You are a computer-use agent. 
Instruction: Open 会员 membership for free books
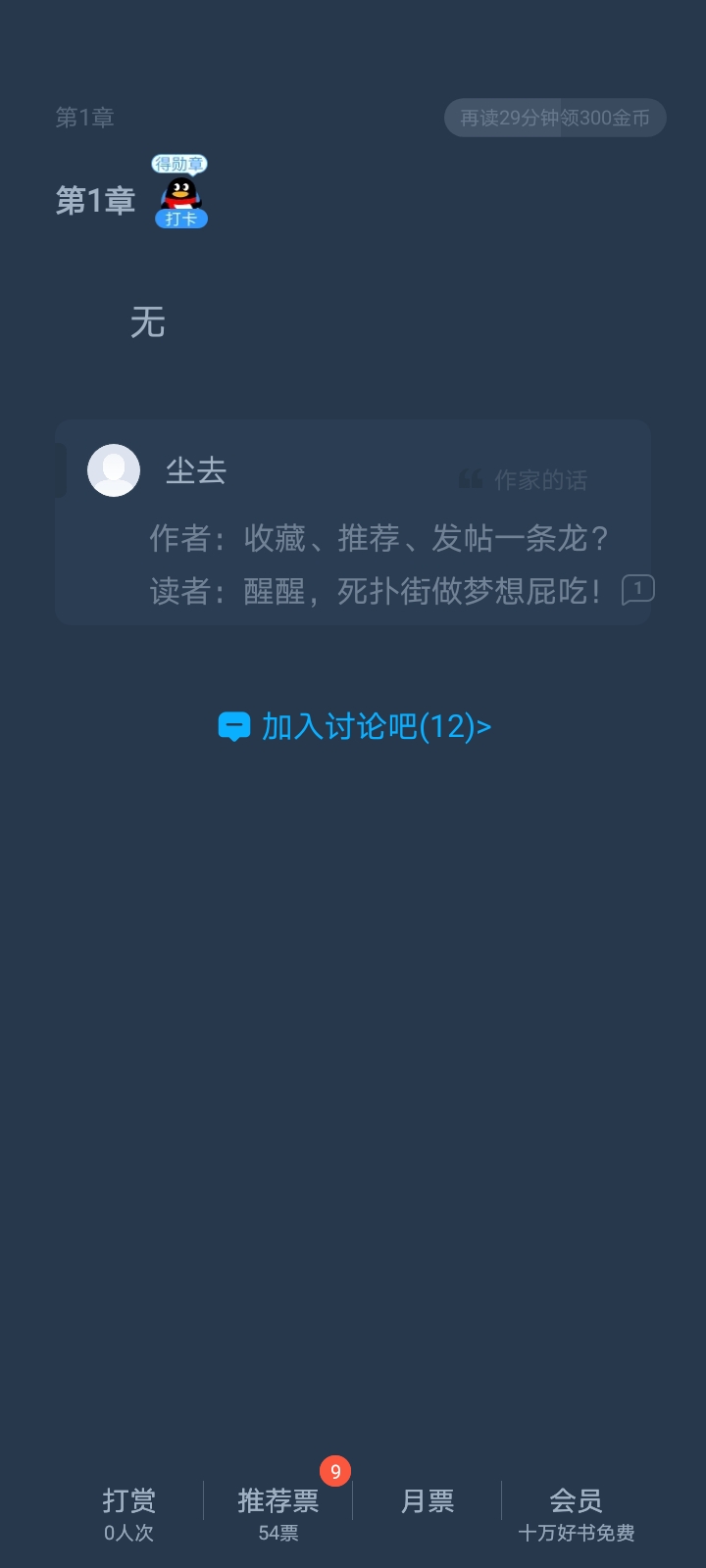[x=577, y=1513]
